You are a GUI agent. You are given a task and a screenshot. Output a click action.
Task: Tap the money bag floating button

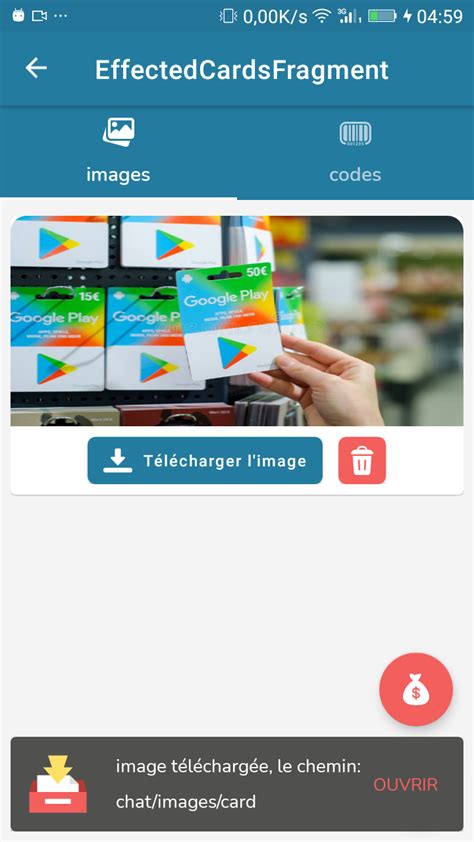pos(416,689)
